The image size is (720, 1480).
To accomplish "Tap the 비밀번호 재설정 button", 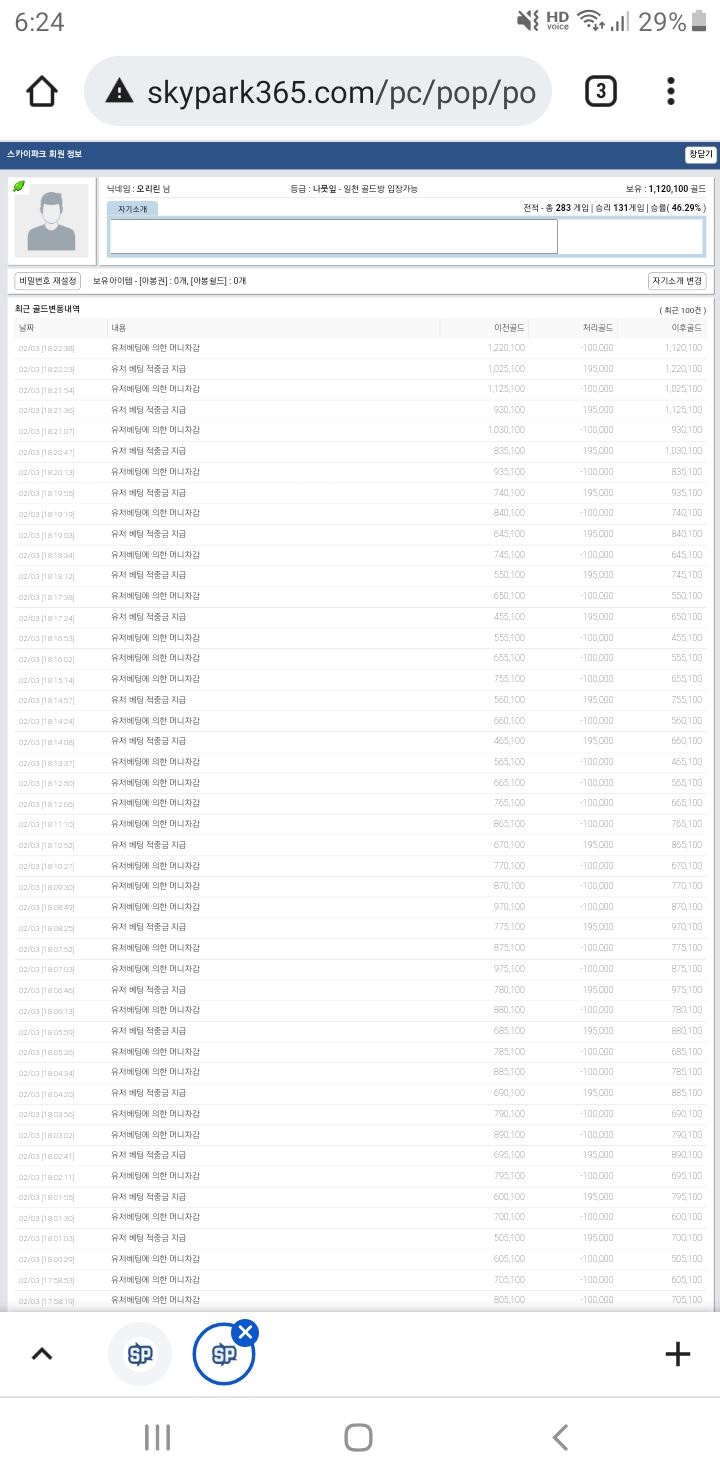I will pyautogui.click(x=47, y=281).
